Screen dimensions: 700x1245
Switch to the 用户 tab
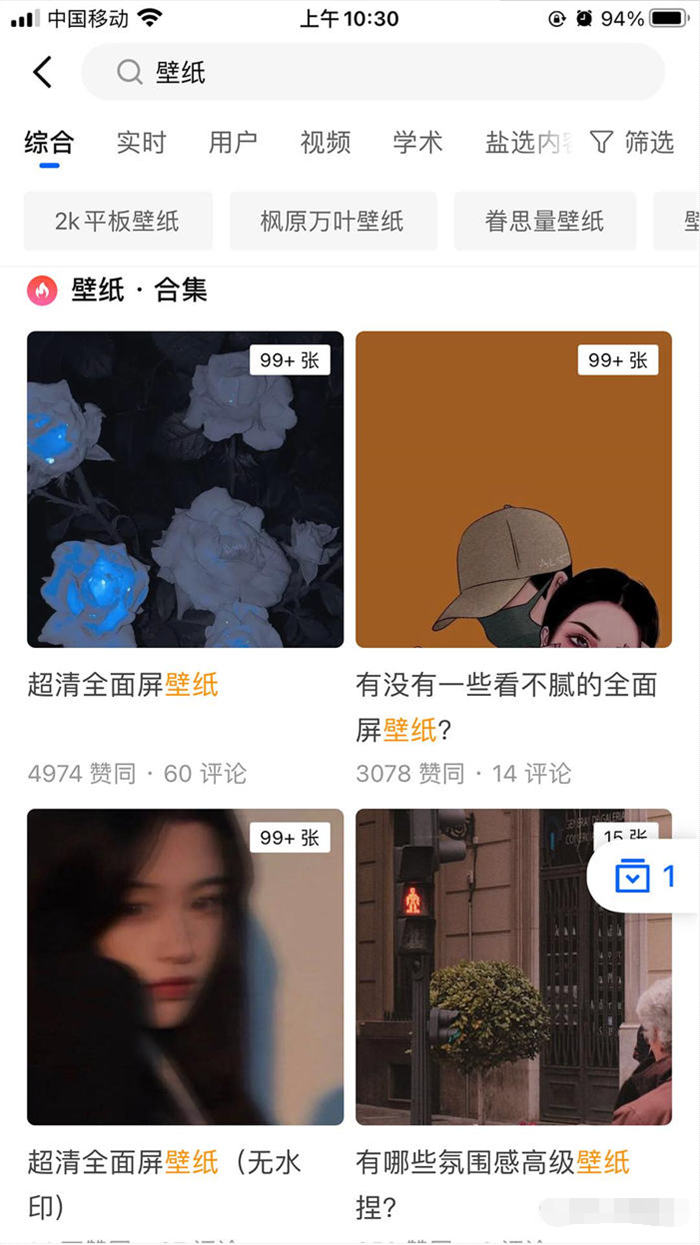coord(233,142)
